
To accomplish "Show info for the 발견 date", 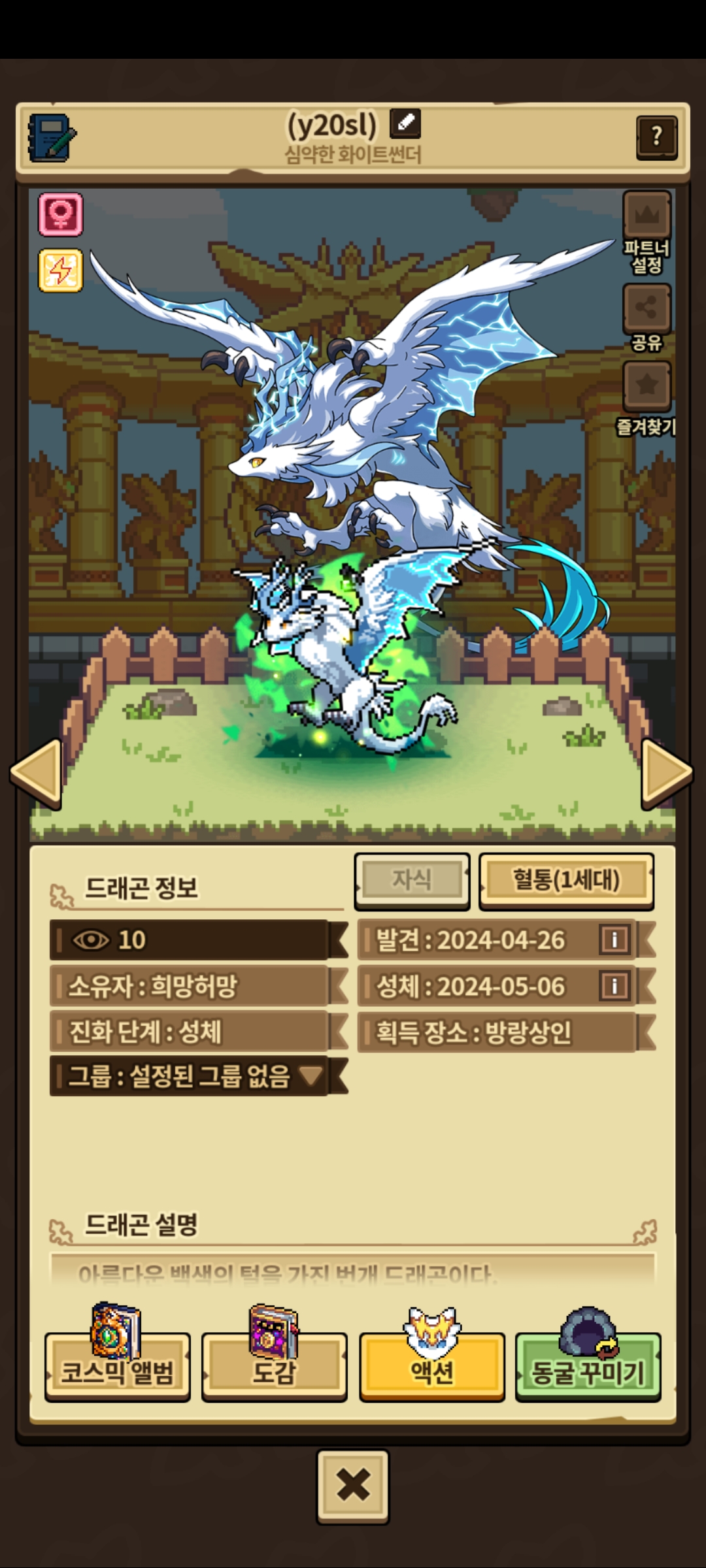I will coord(614,939).
